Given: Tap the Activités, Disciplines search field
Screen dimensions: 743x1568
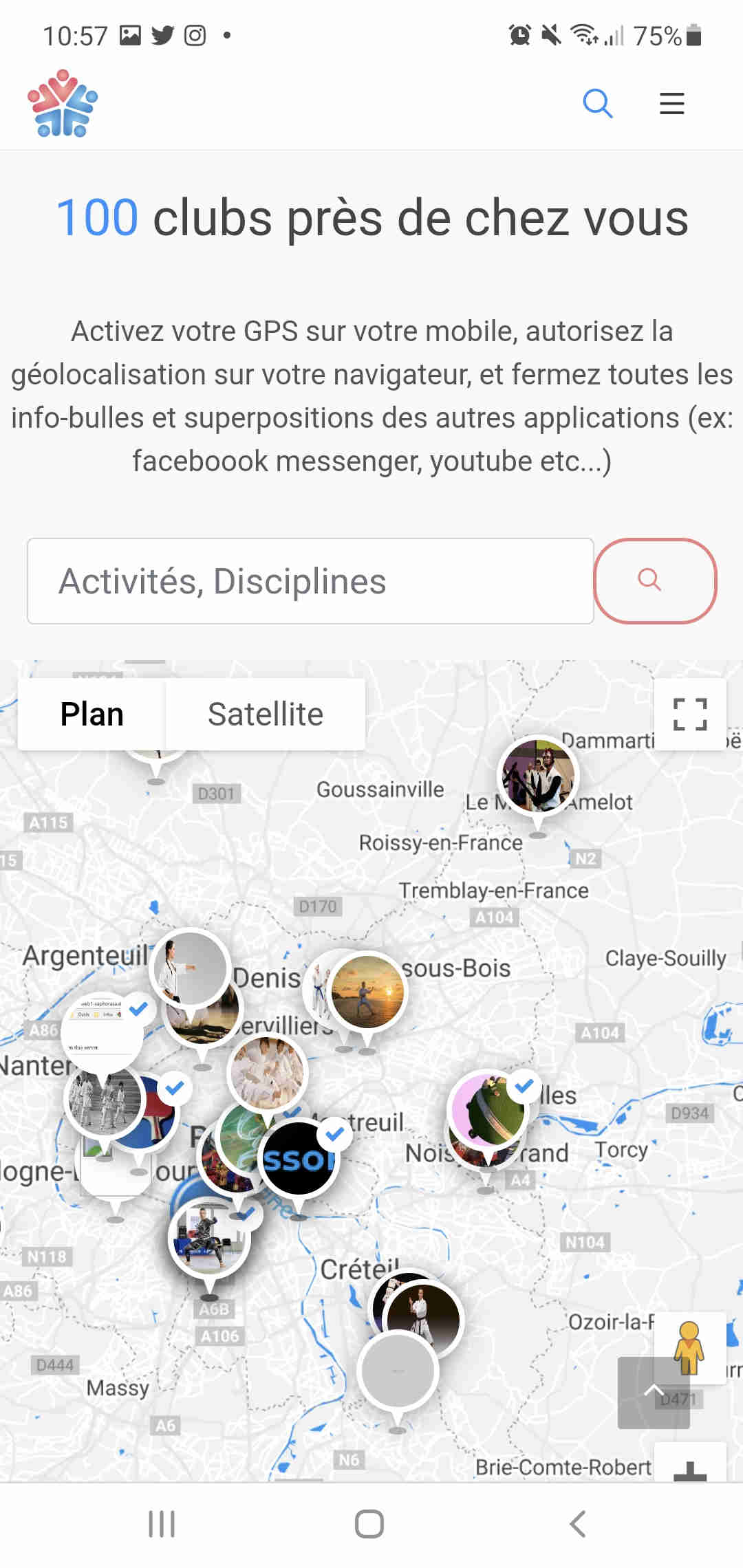Looking at the screenshot, I should tap(310, 581).
